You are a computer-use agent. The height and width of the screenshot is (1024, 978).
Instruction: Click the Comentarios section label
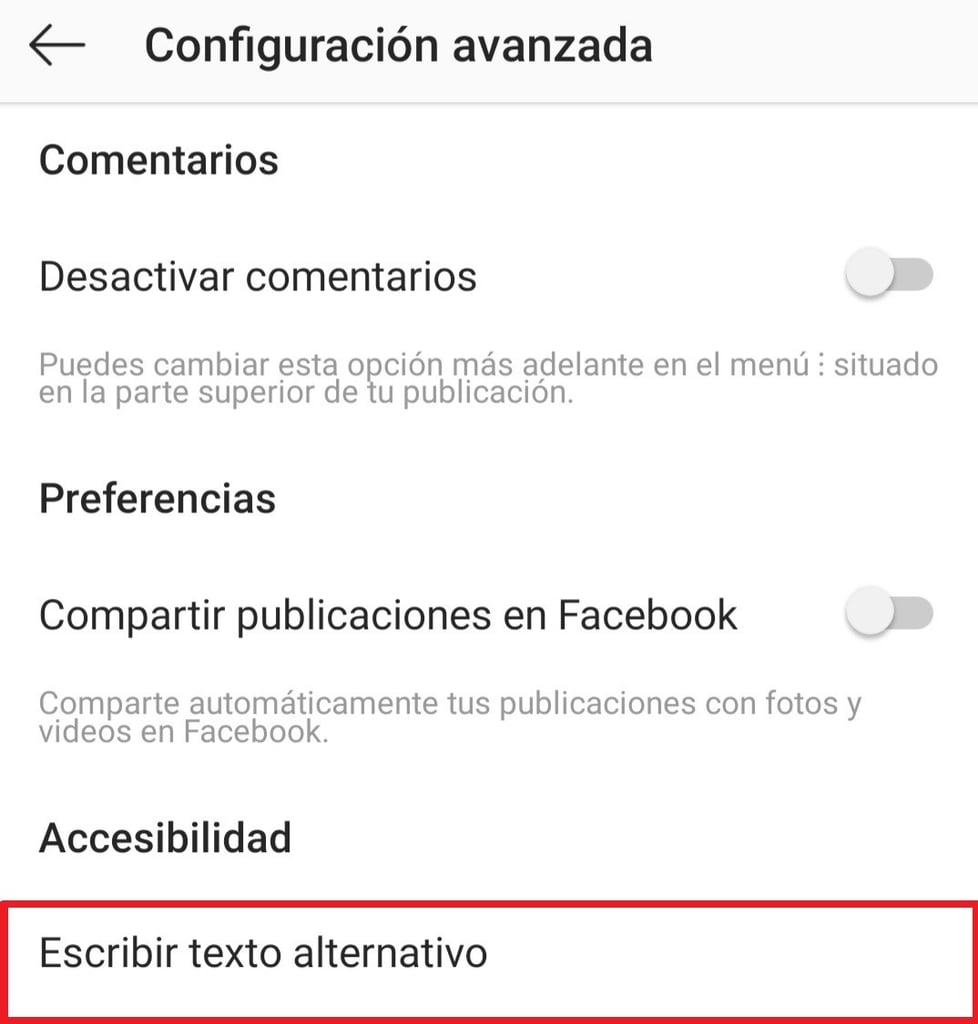[x=158, y=159]
